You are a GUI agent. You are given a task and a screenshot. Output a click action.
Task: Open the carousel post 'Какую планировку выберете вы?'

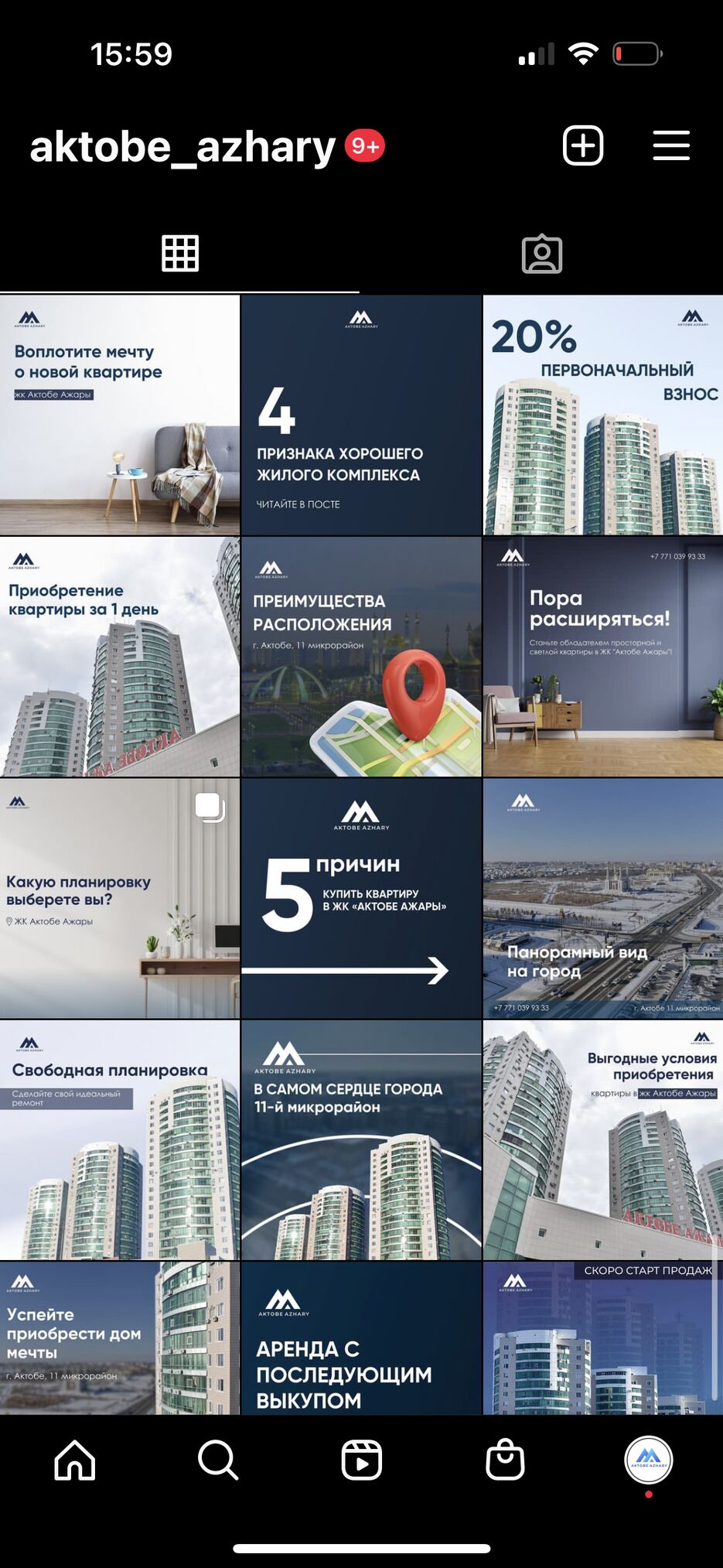pyautogui.click(x=120, y=898)
